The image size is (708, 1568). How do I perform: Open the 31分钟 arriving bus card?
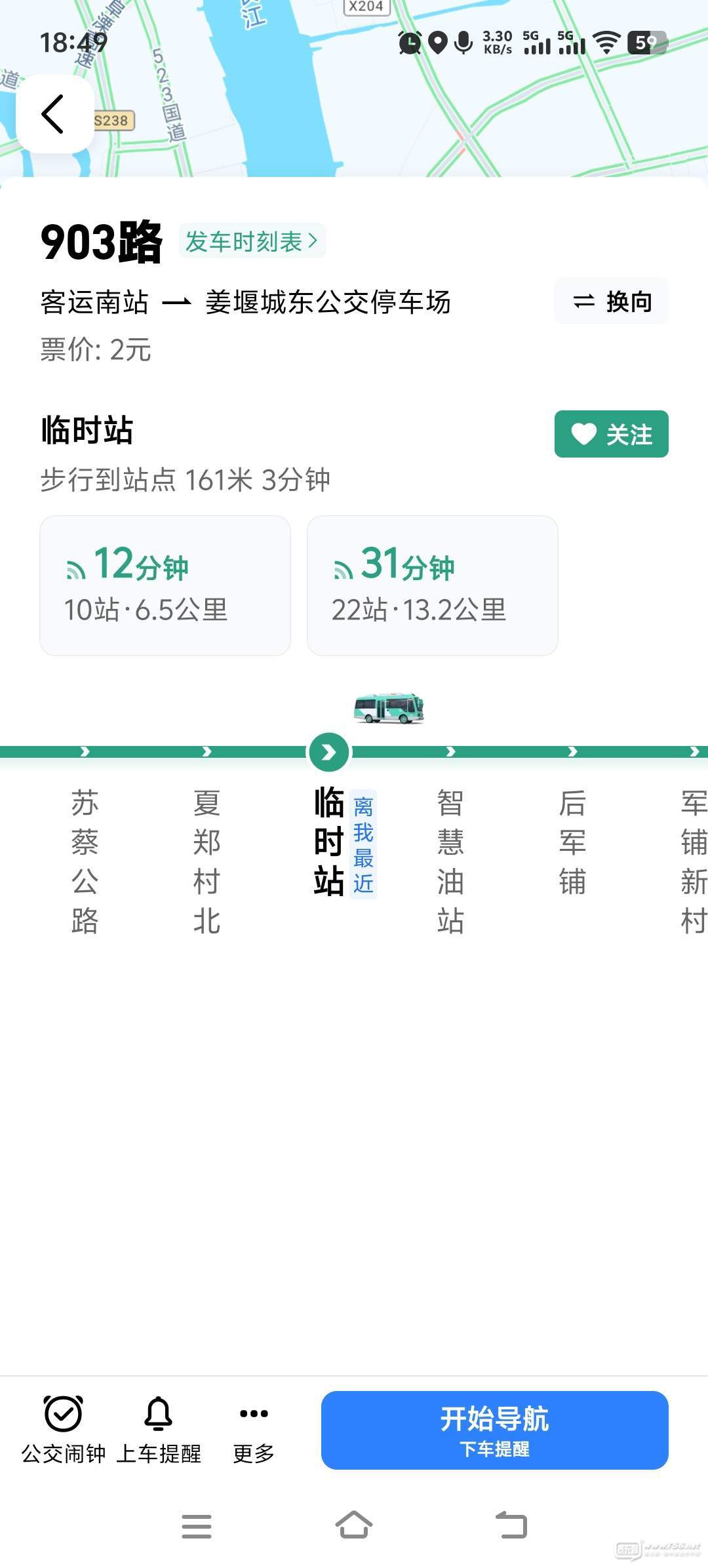pyautogui.click(x=432, y=585)
